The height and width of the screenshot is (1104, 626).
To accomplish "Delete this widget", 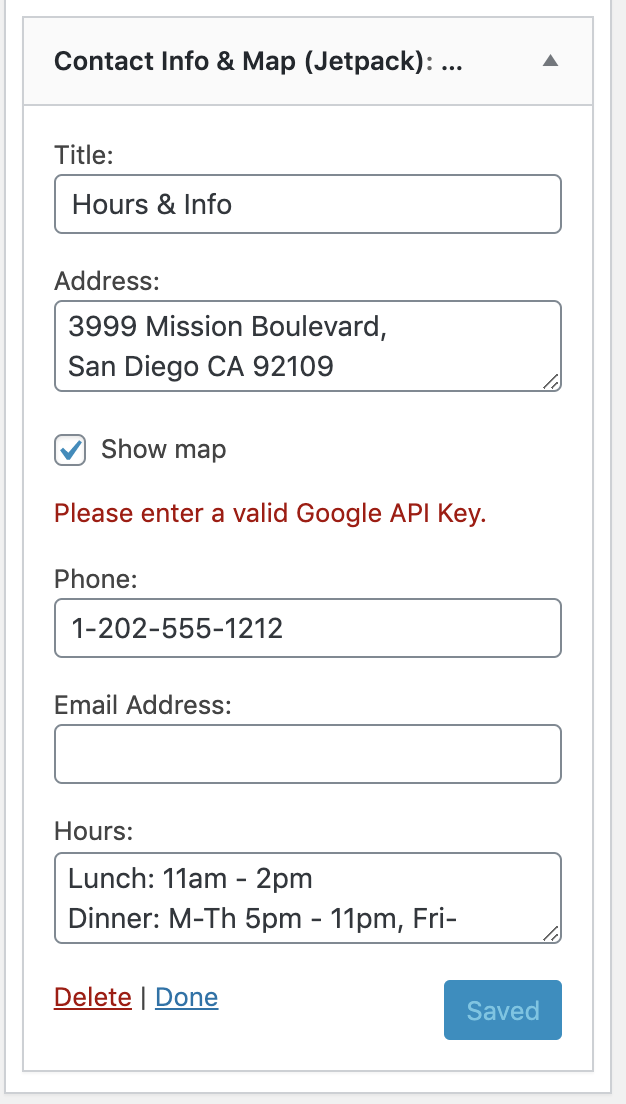I will 93,997.
